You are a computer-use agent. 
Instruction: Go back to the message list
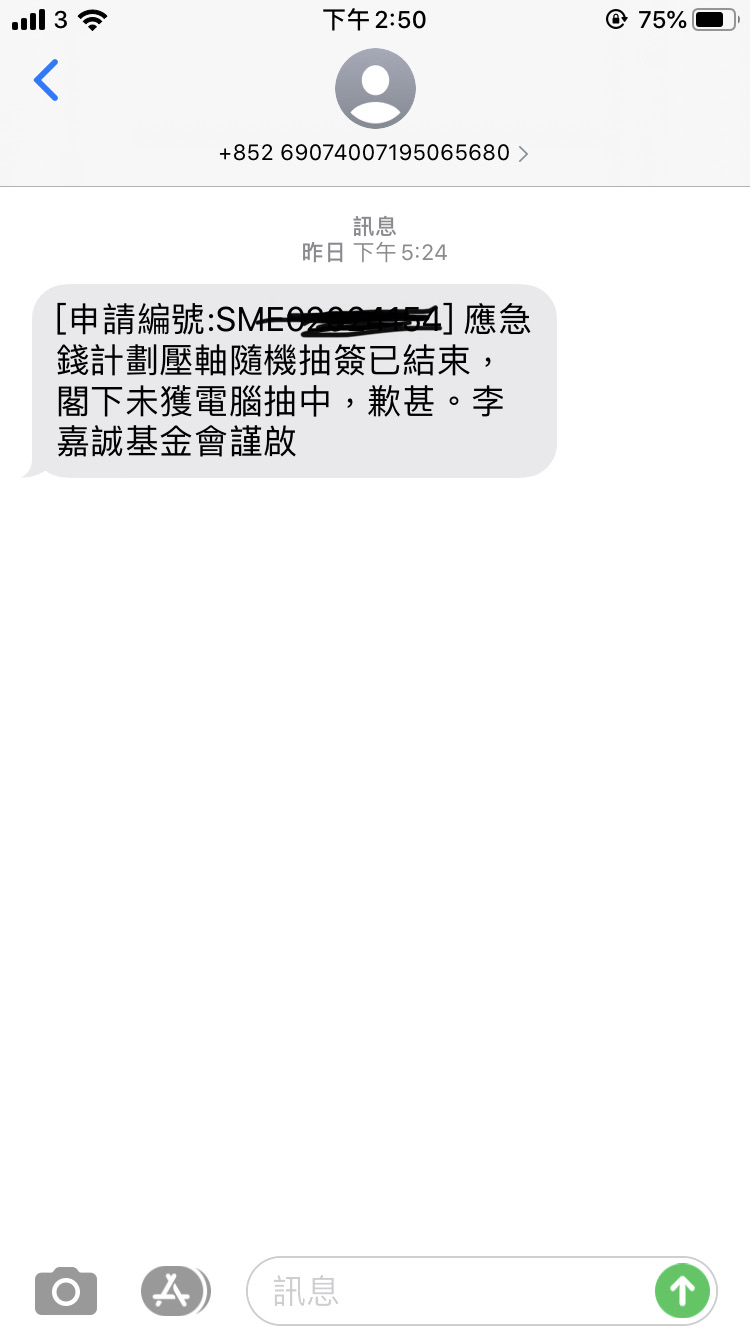46,81
